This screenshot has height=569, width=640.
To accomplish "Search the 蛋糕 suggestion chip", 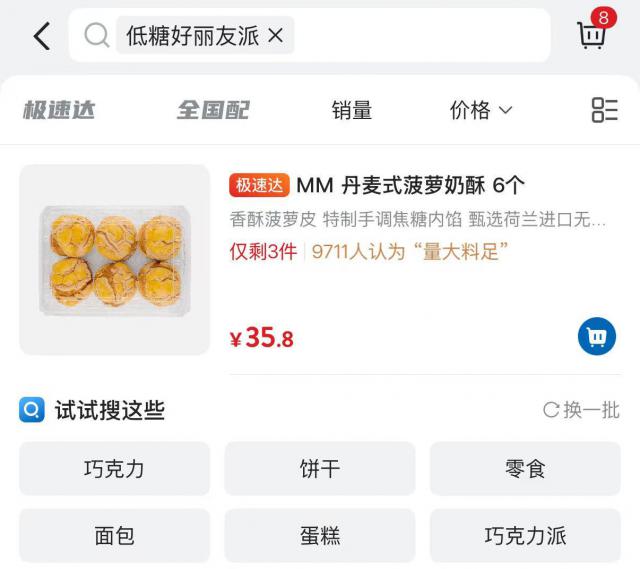I will click(320, 536).
